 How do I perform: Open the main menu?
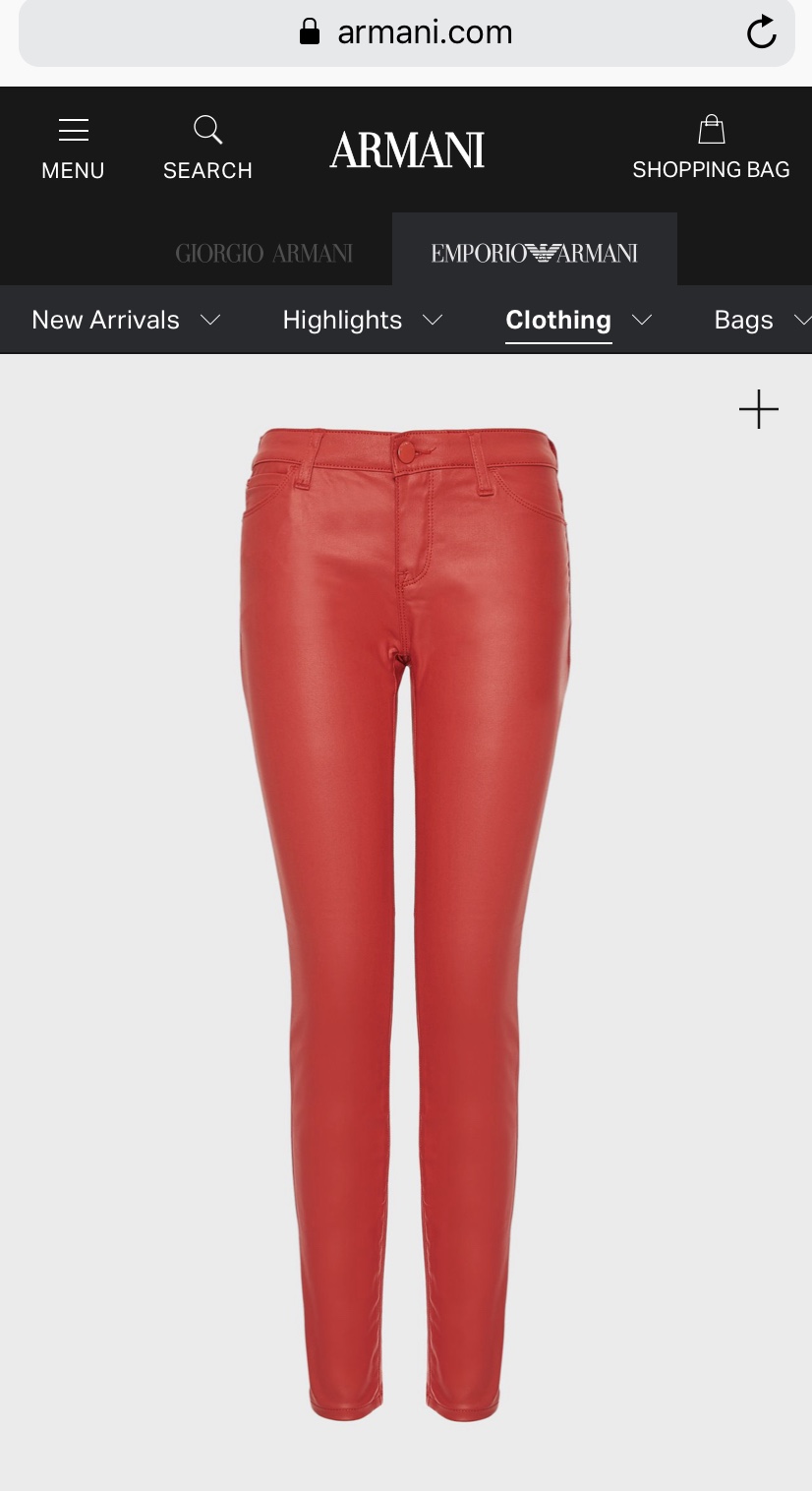73,149
